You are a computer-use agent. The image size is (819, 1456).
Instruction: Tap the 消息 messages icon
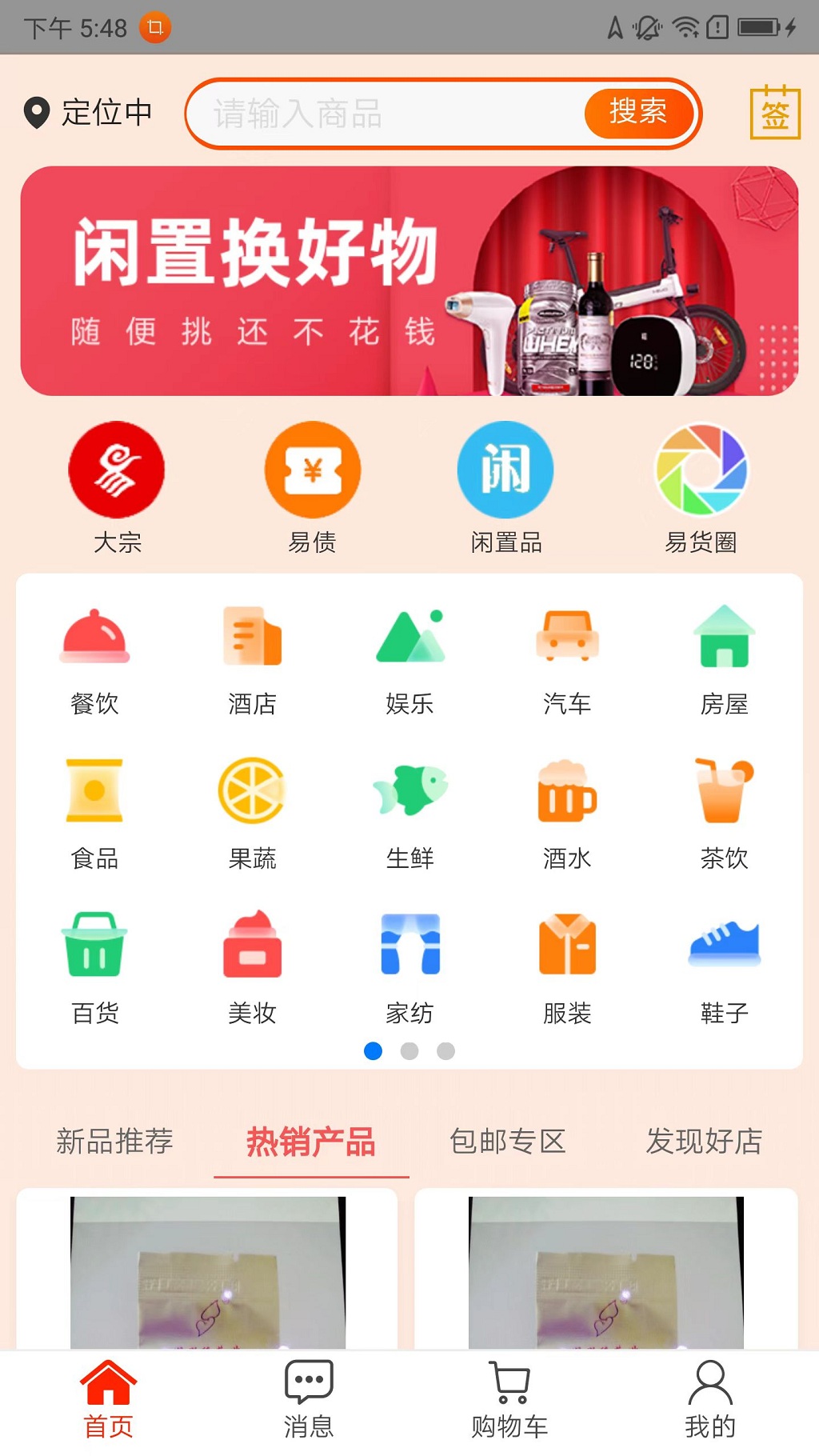pyautogui.click(x=310, y=1381)
